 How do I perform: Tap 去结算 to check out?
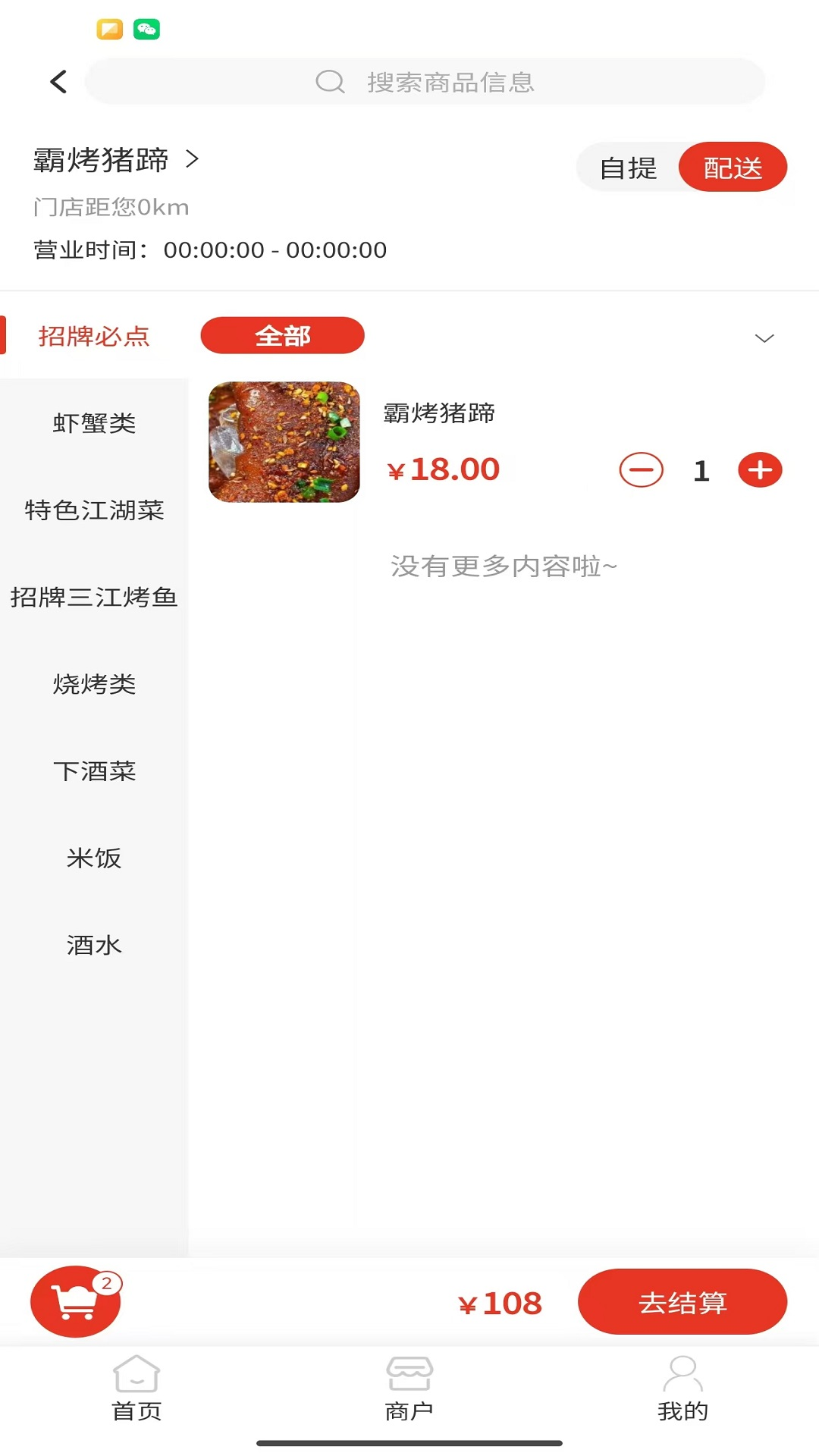coord(682,1302)
